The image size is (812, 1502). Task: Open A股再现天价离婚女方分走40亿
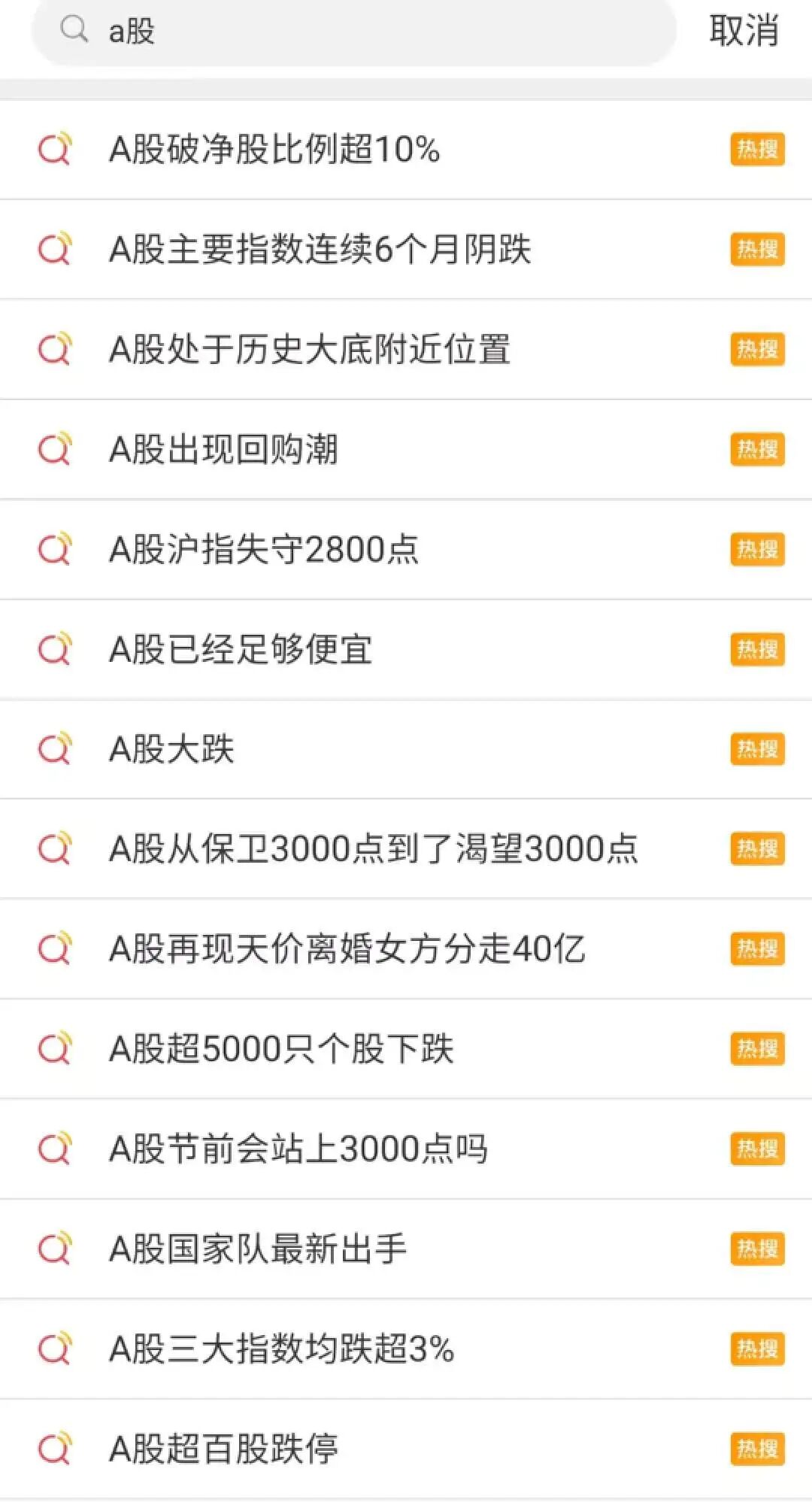(406, 949)
